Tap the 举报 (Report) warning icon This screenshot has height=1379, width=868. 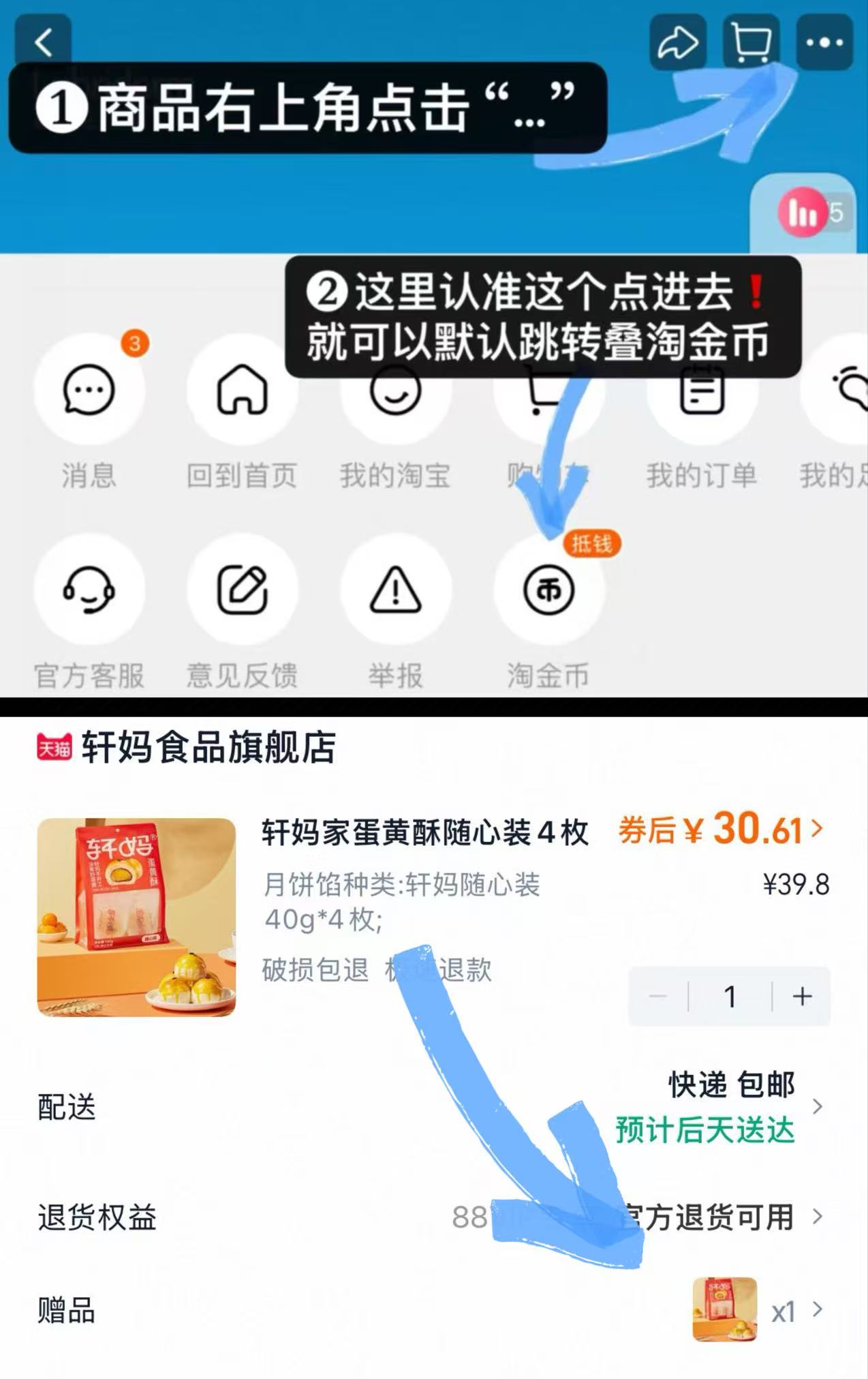tap(394, 591)
